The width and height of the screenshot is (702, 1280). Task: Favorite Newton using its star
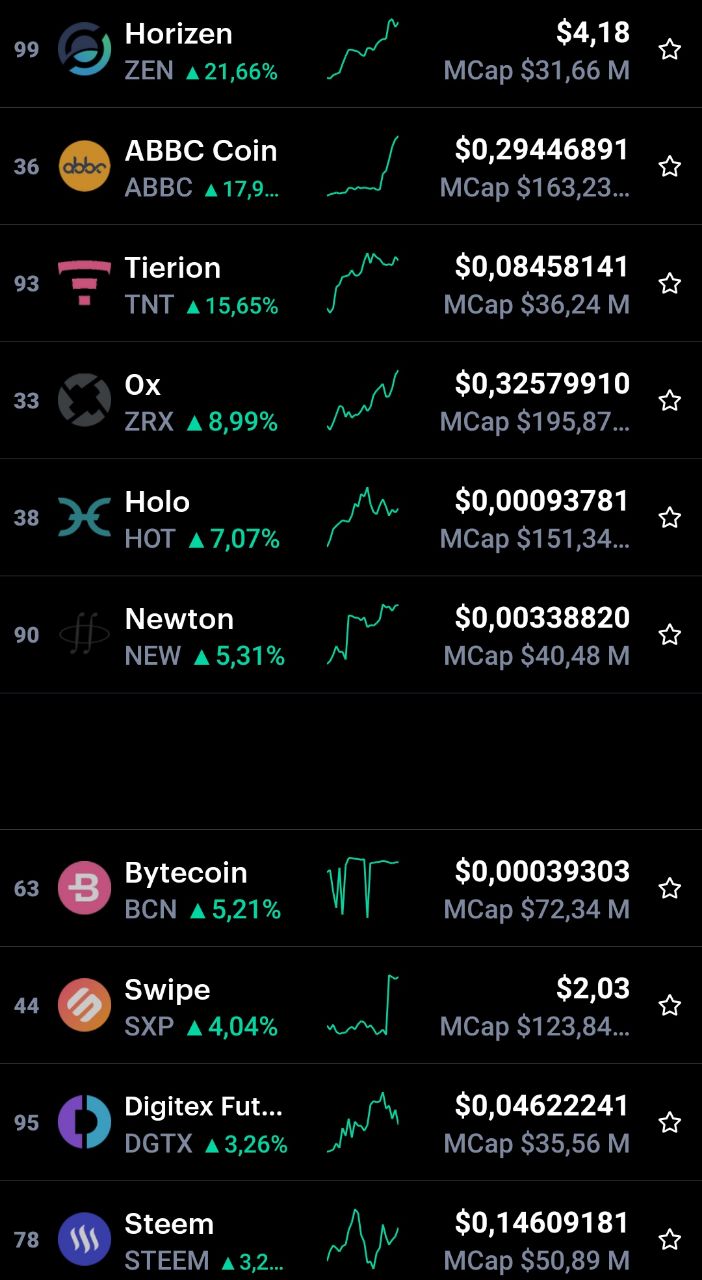(670, 634)
